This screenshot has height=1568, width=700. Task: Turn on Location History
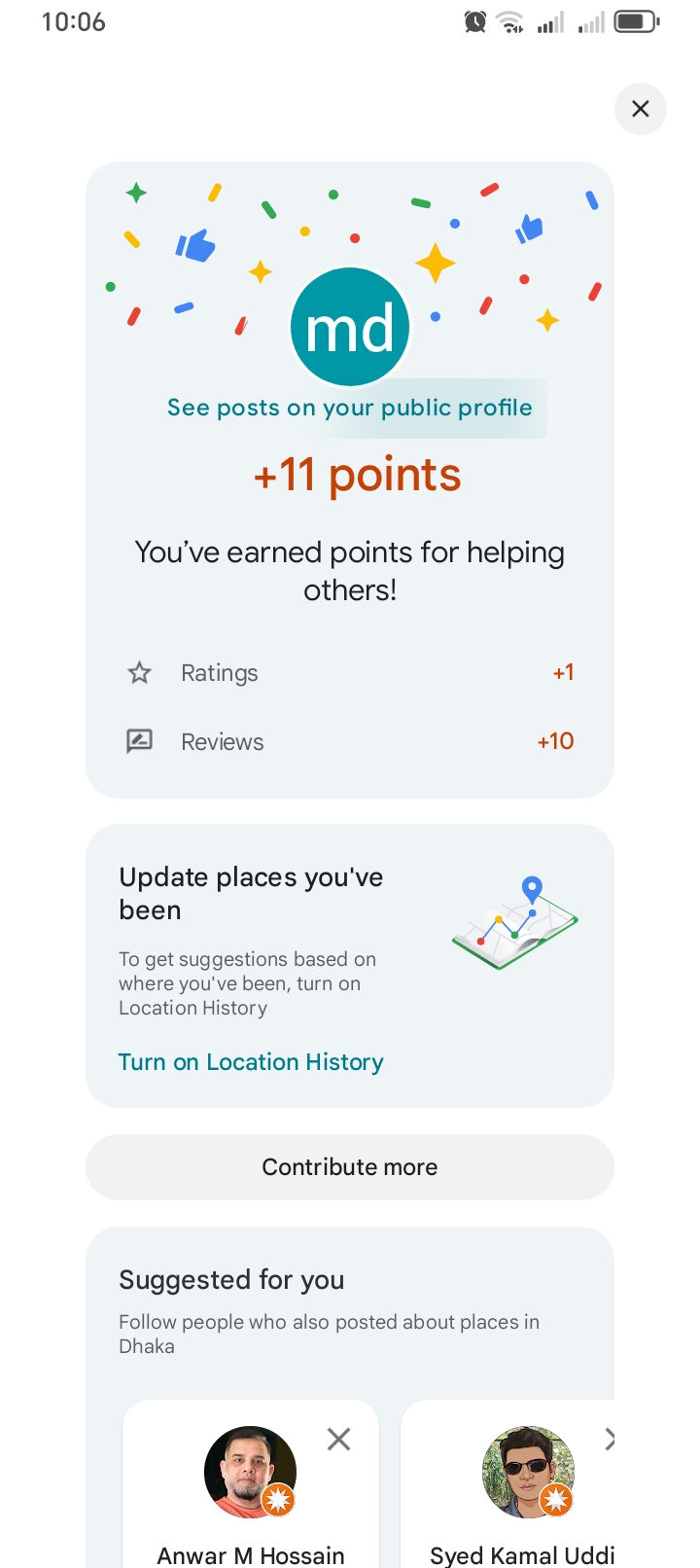coord(251,1062)
